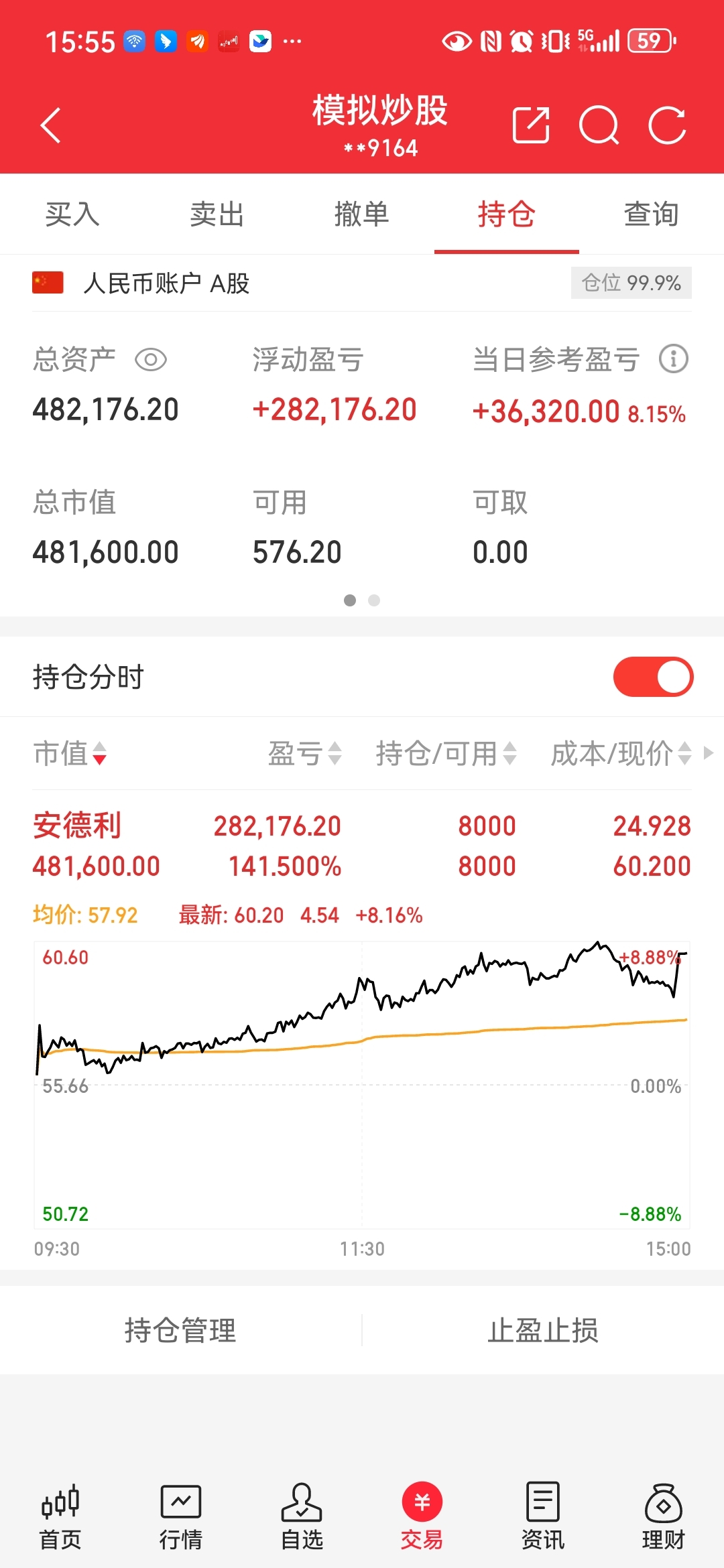This screenshot has width=724, height=1568.
Task: Sort holdings by 持仓/可用
Action: click(x=446, y=753)
